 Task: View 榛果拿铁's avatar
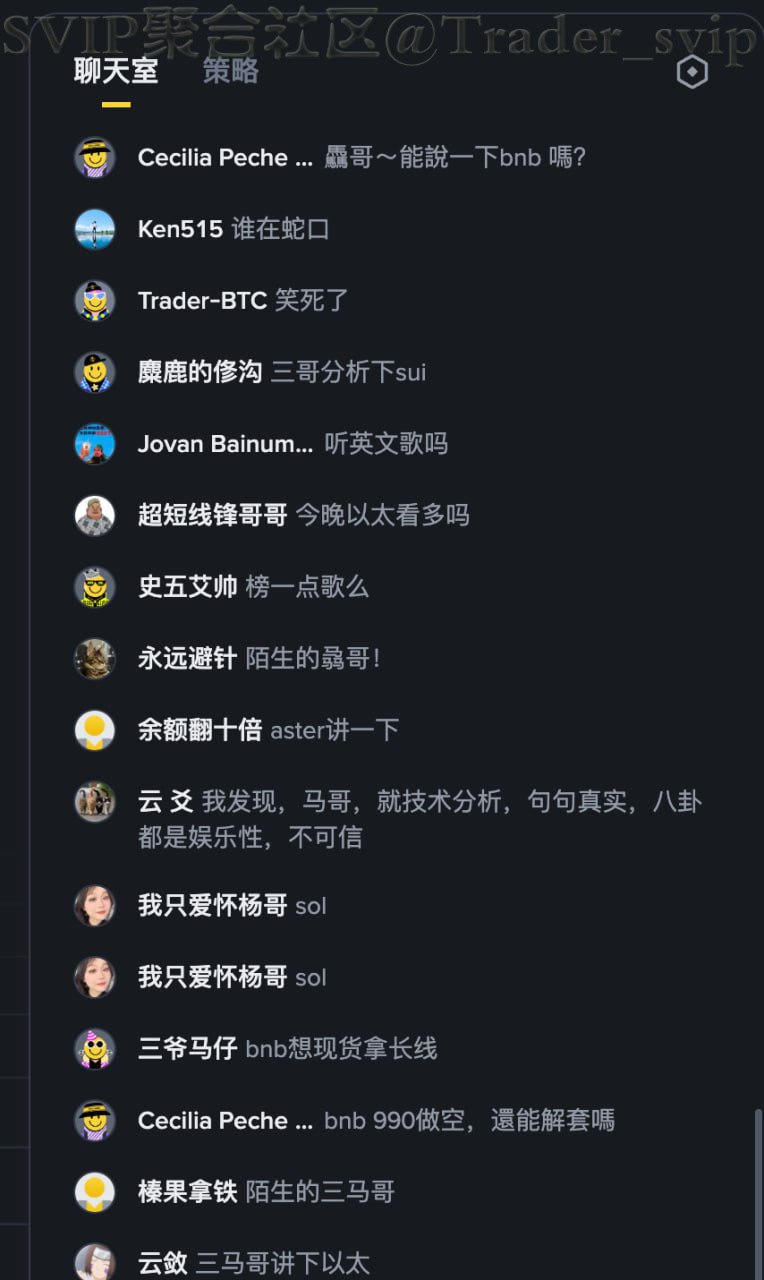95,1192
